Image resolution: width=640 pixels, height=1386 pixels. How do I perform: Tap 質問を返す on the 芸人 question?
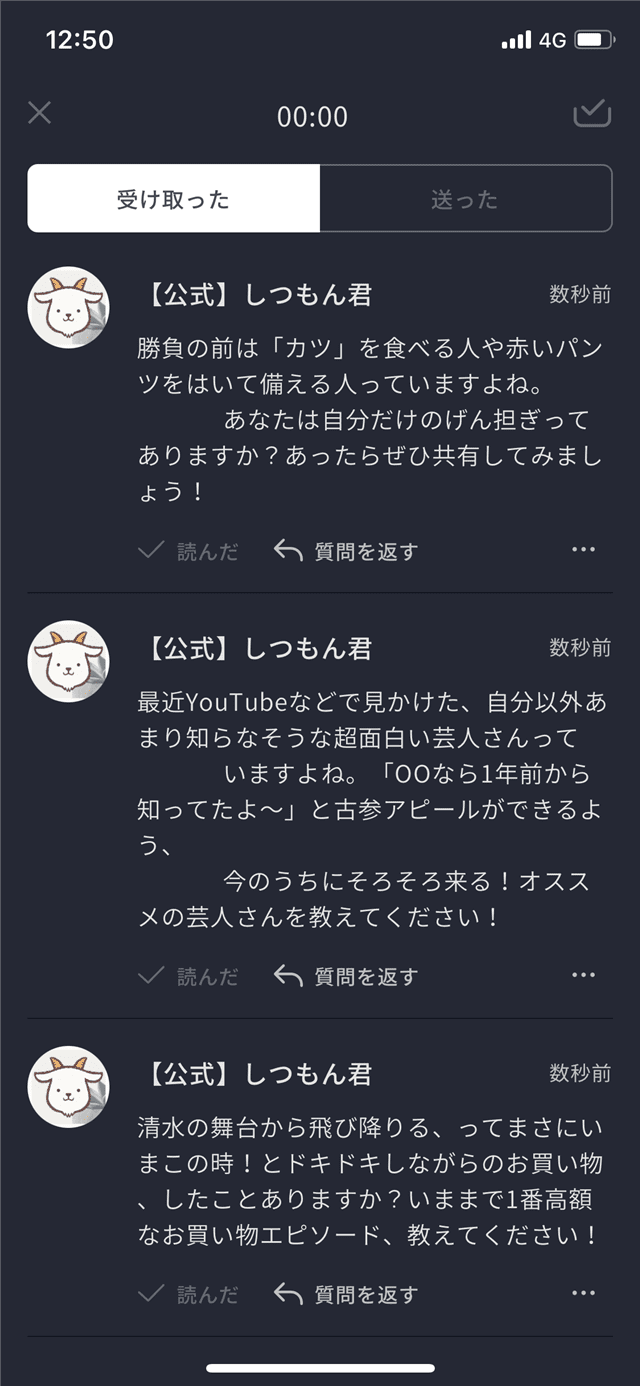tap(346, 976)
